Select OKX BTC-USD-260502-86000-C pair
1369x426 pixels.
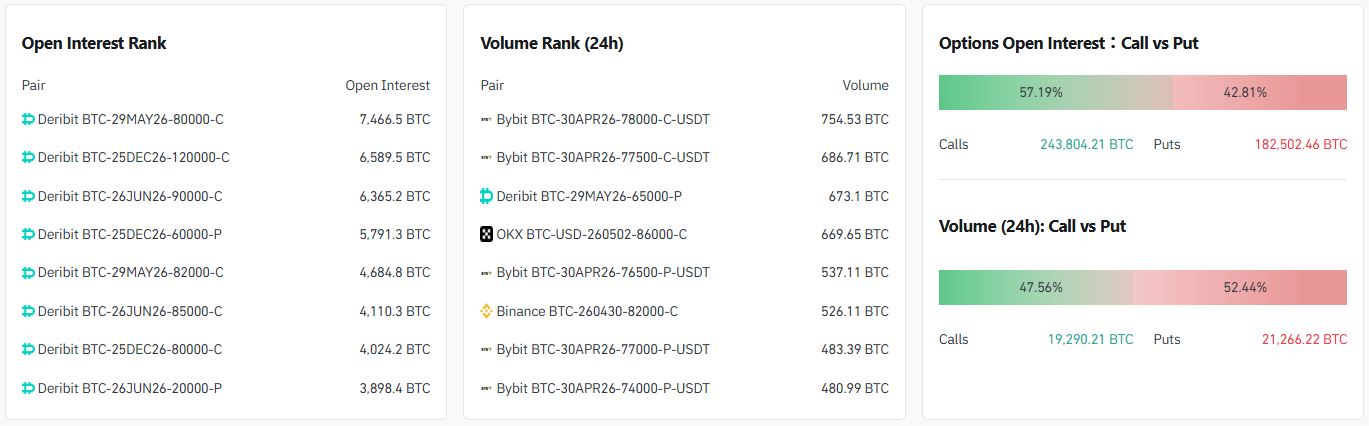591,234
